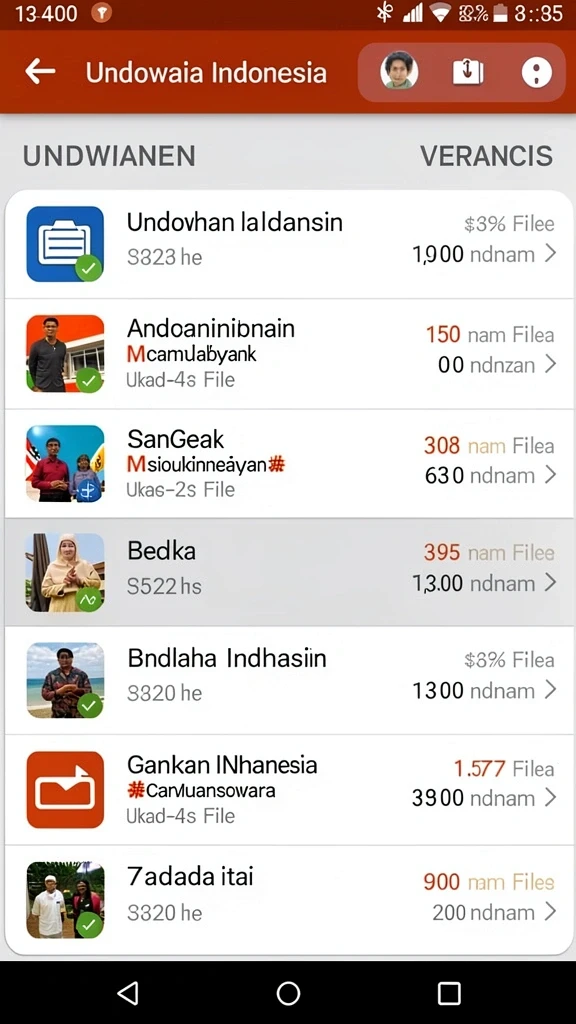The width and height of the screenshot is (576, 1024).
Task: Open Gankan INhanesia item
Action: coord(289,790)
